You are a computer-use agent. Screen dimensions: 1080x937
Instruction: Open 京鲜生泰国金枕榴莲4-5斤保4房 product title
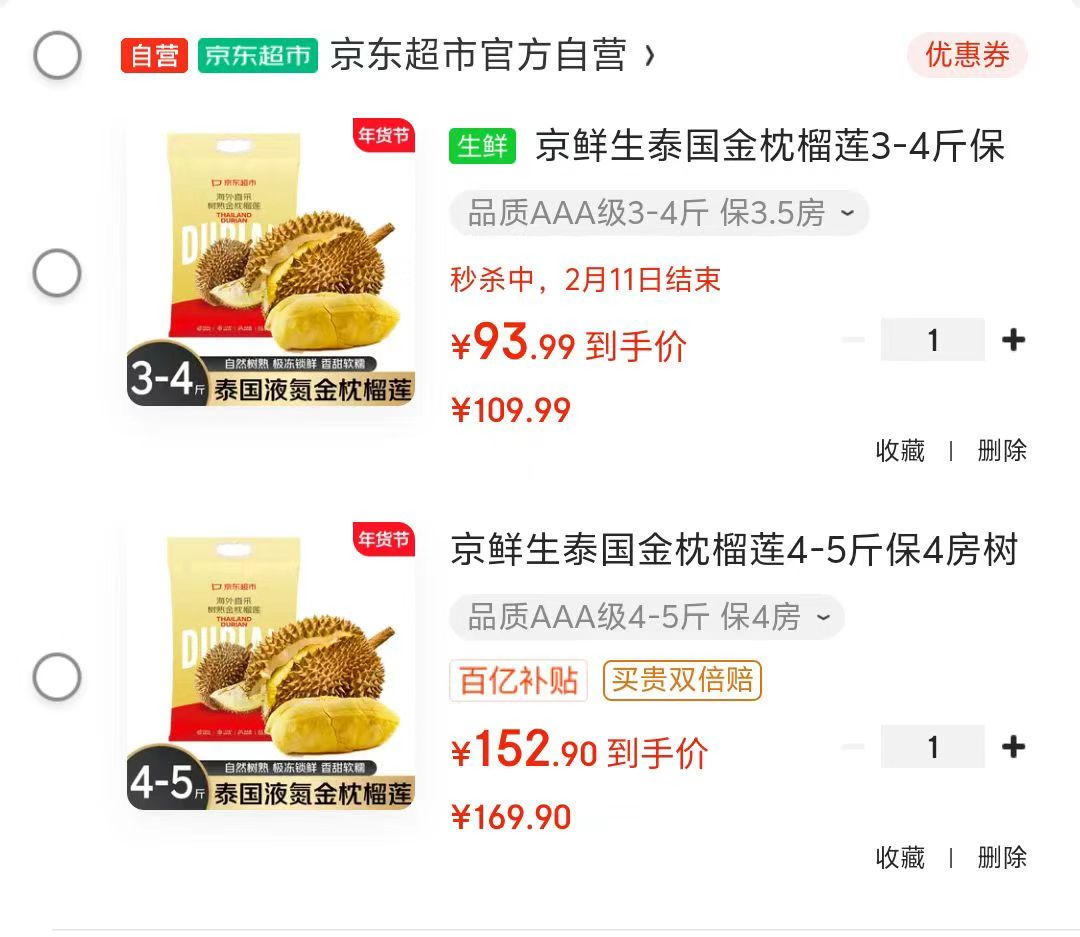click(x=734, y=550)
